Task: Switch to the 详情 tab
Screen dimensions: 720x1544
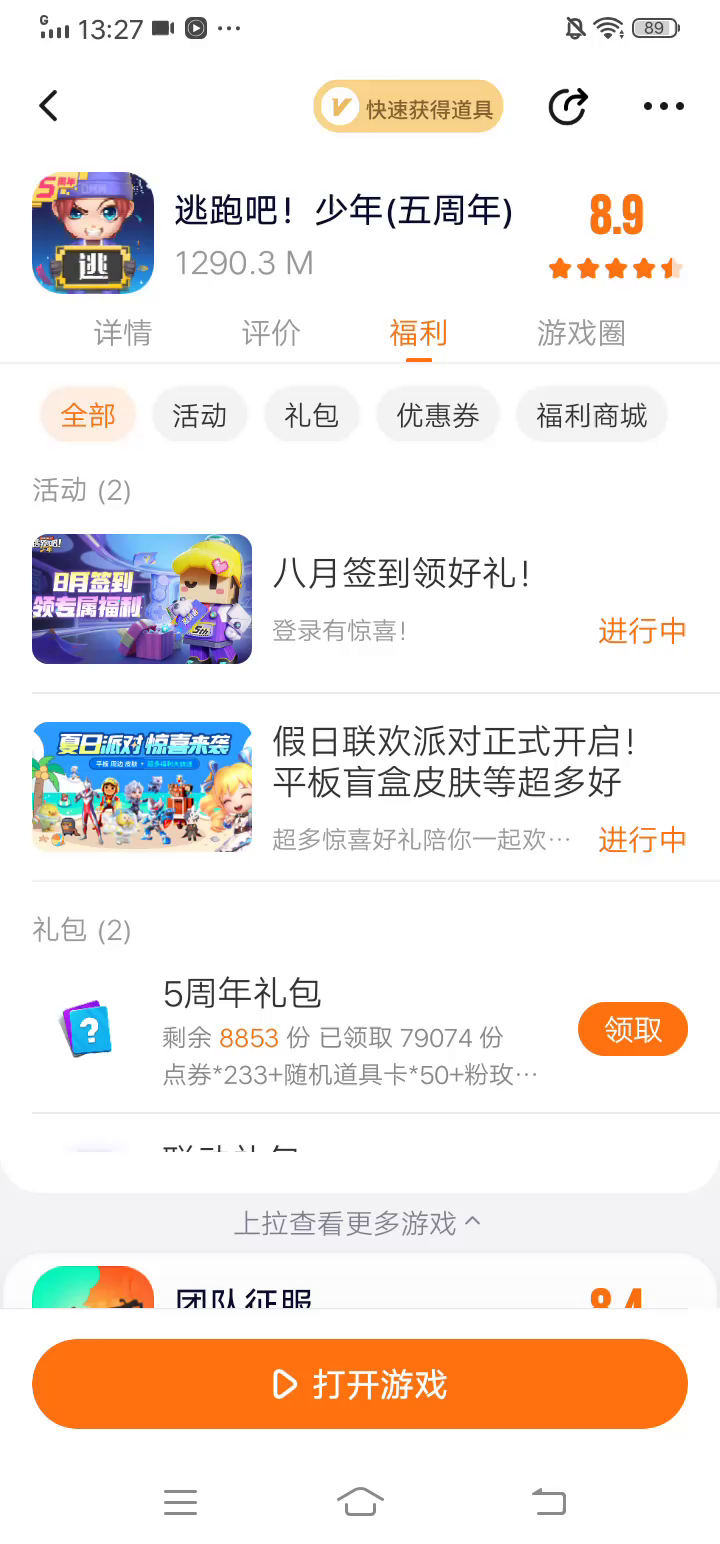Action: click(x=122, y=333)
